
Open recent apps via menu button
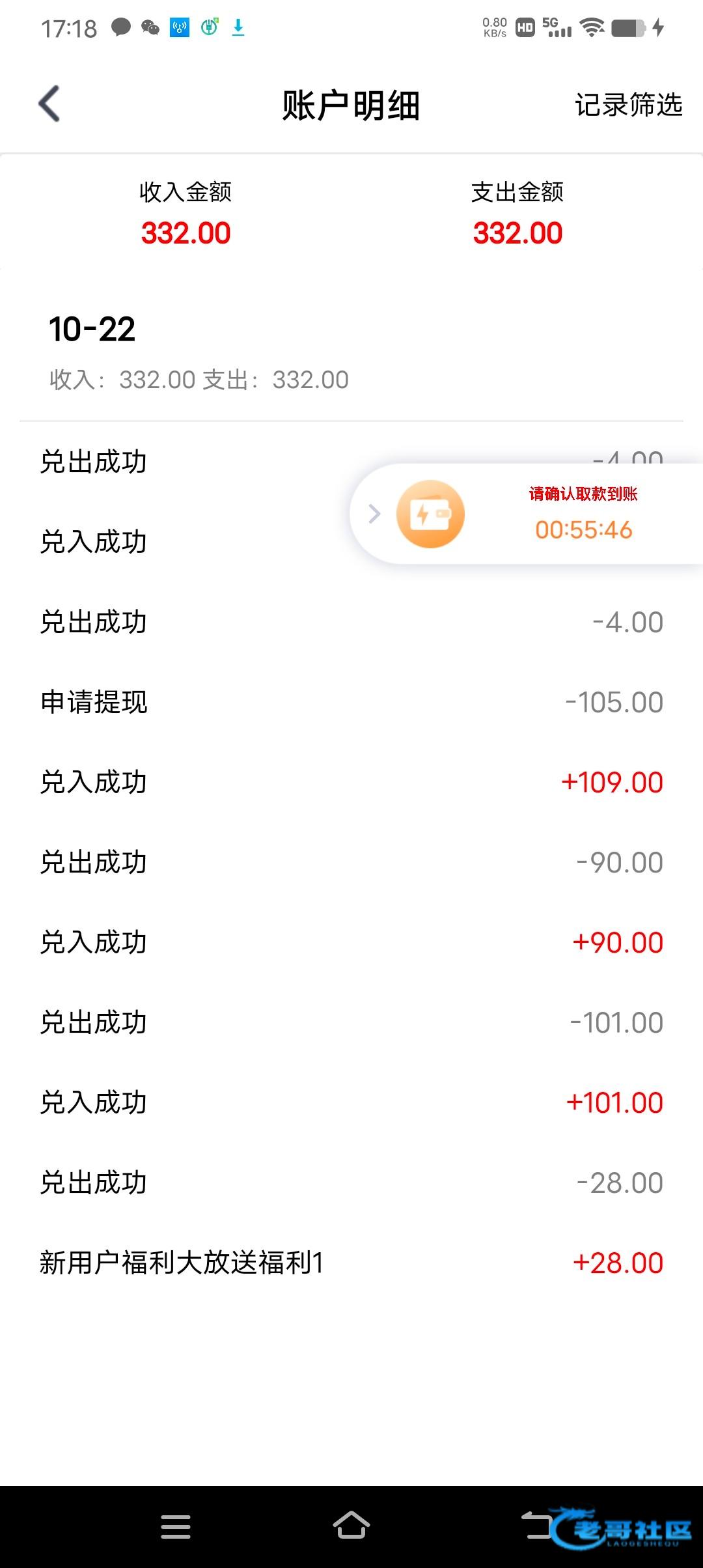pyautogui.click(x=176, y=1526)
